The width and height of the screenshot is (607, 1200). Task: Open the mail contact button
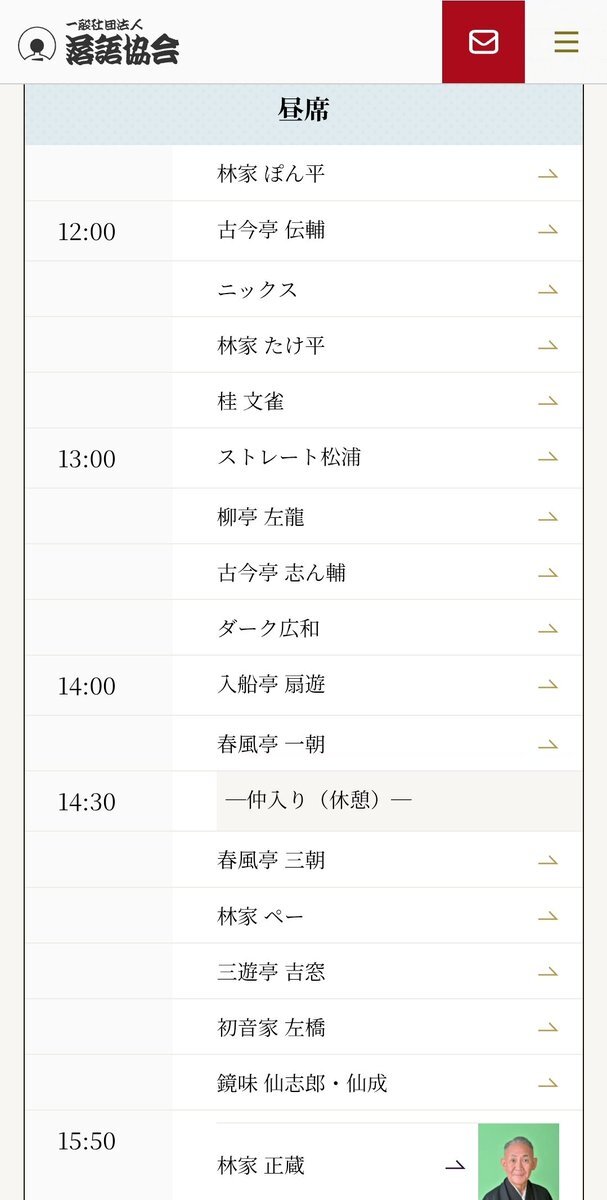483,42
